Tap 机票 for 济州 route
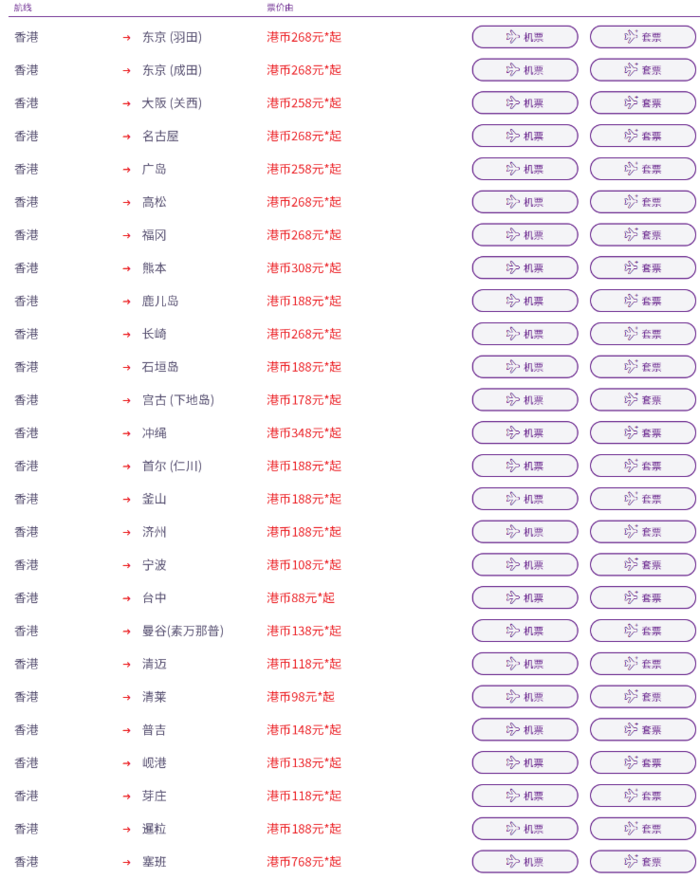The height and width of the screenshot is (879, 700). [x=525, y=532]
